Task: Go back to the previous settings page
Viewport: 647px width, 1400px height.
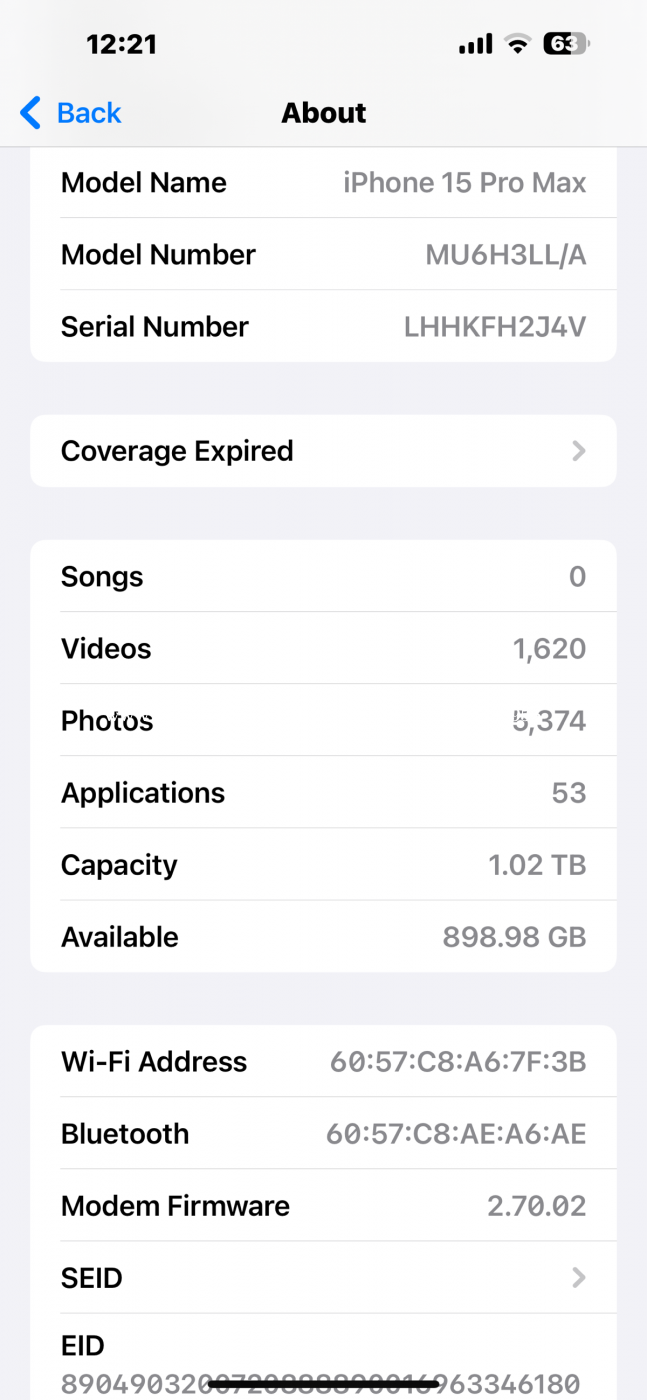Action: 71,113
